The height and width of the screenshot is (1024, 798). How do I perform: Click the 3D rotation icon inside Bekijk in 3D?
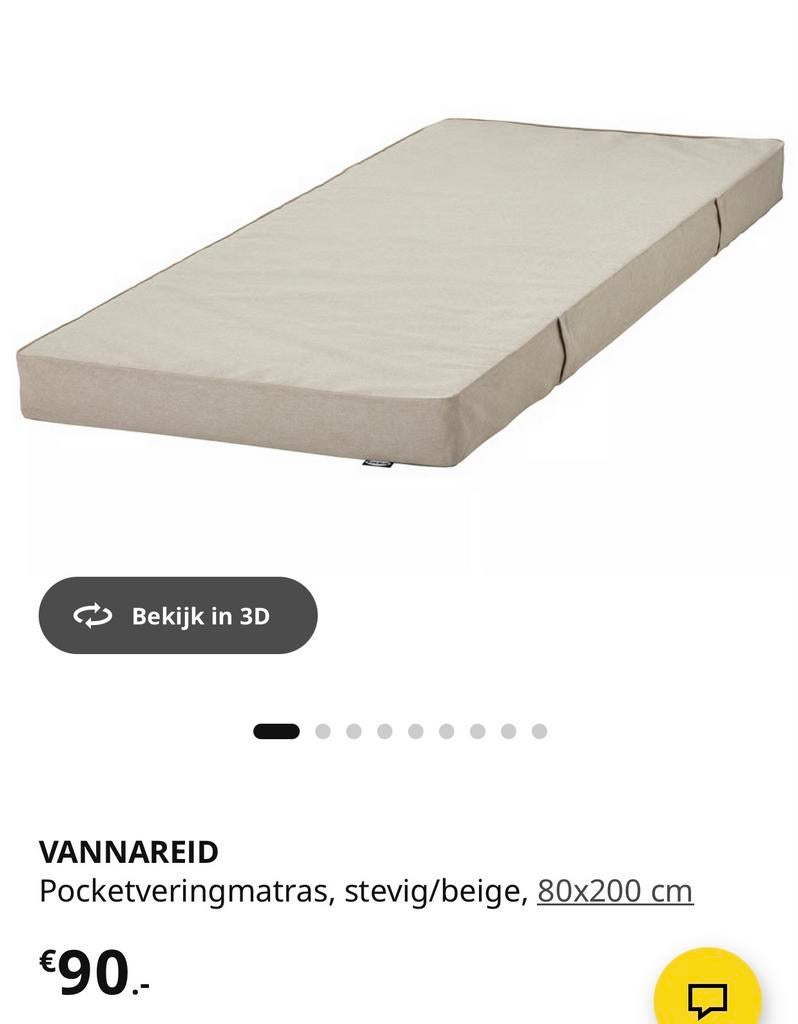click(91, 616)
